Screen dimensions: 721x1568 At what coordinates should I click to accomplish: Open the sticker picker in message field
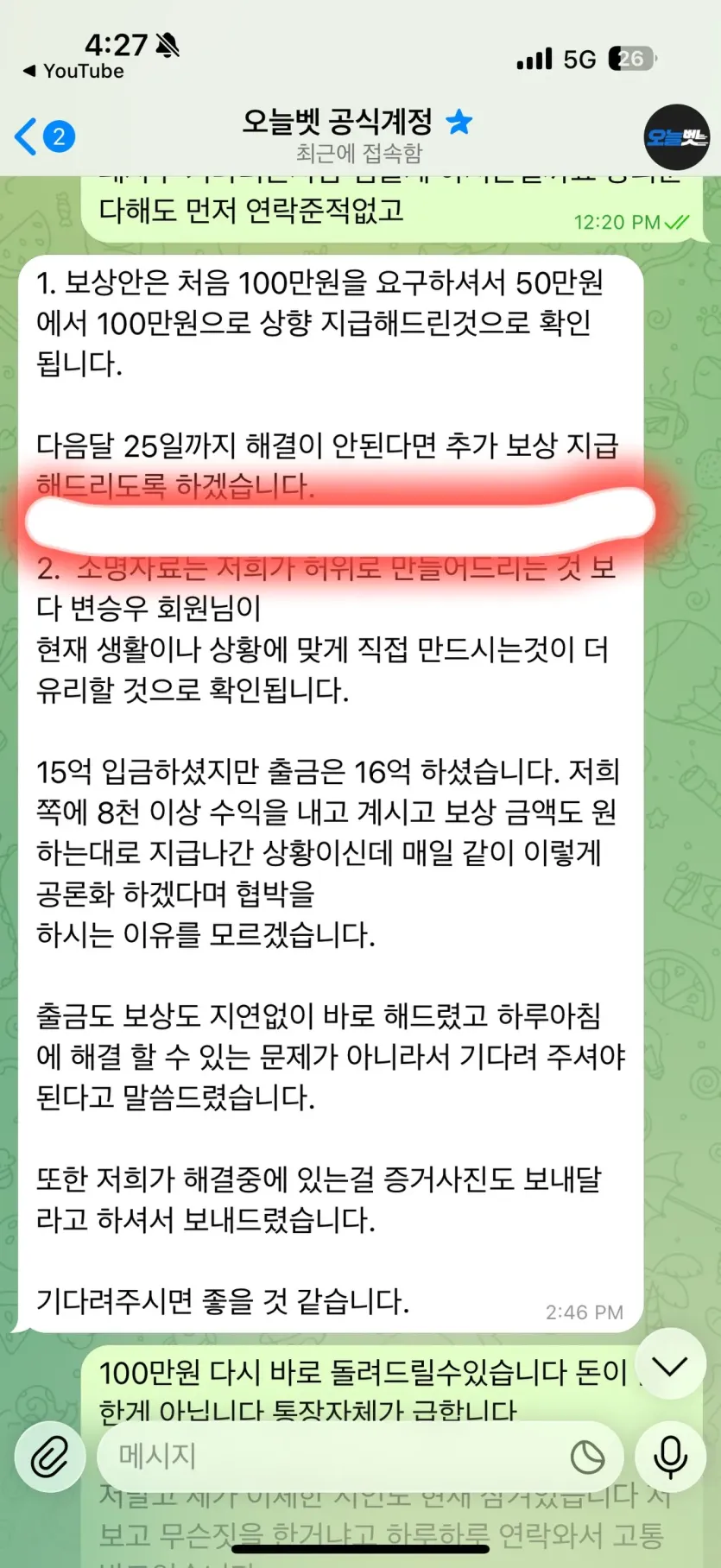click(x=587, y=1457)
